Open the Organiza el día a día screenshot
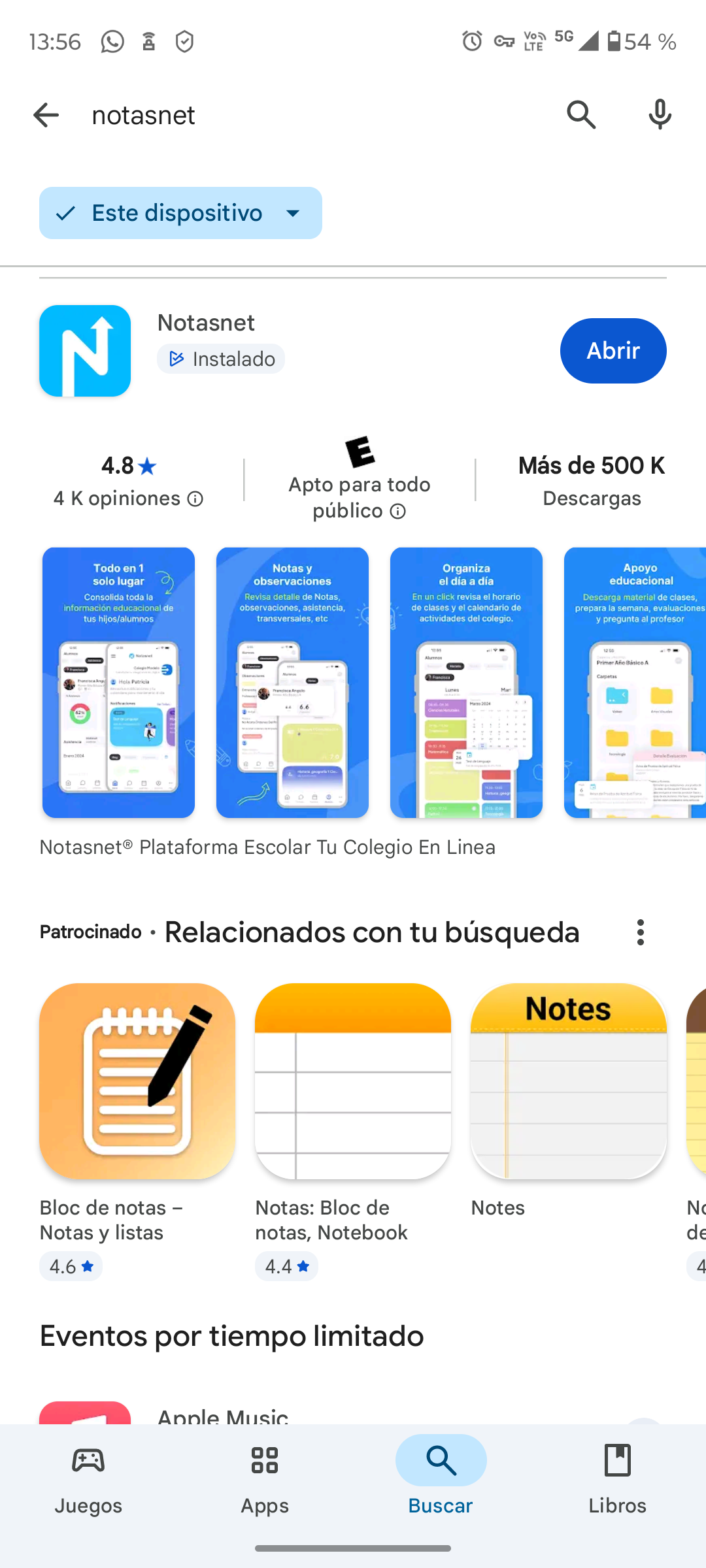This screenshot has height=1568, width=706. (466, 682)
